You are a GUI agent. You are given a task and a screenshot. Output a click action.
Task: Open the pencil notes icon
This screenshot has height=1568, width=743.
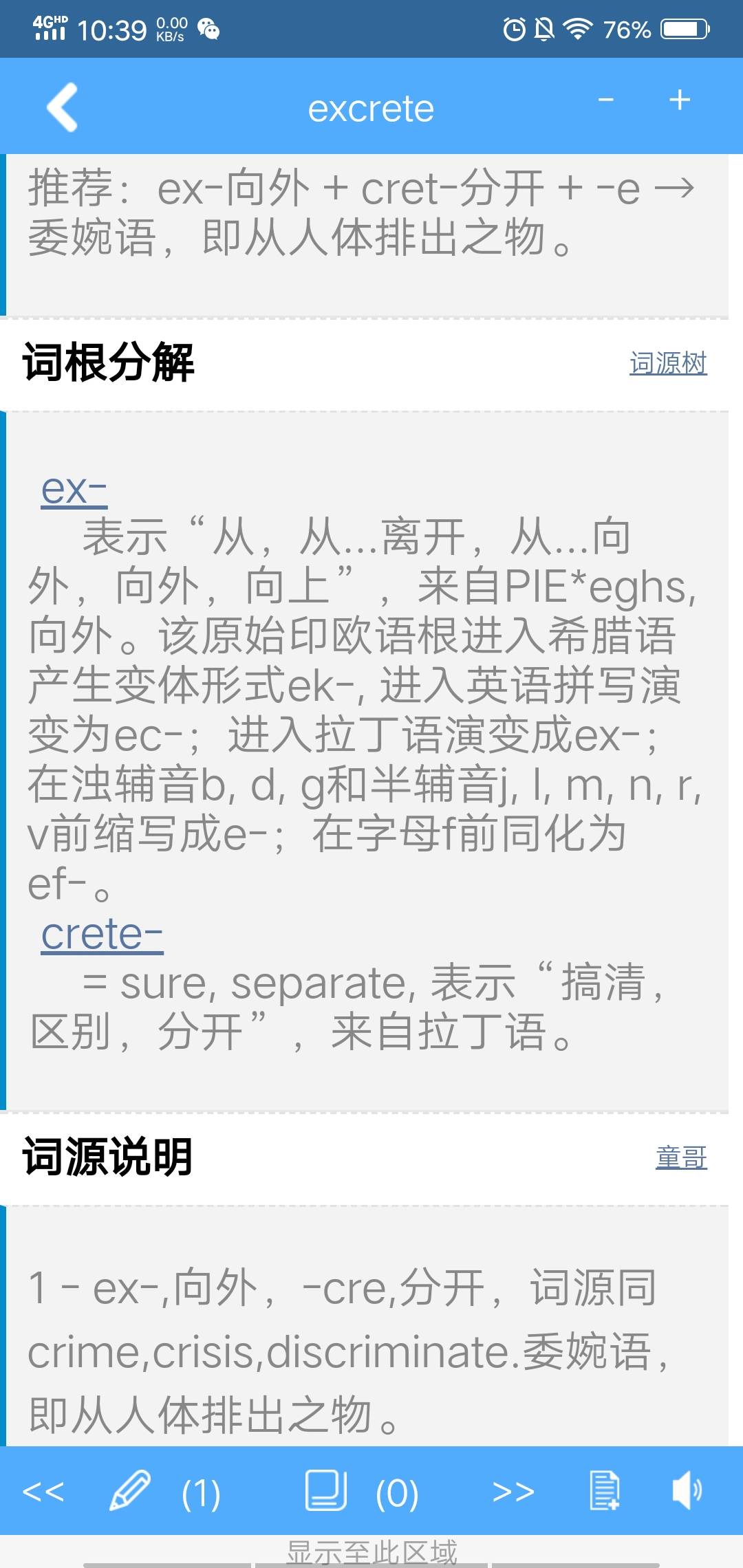(130, 1491)
